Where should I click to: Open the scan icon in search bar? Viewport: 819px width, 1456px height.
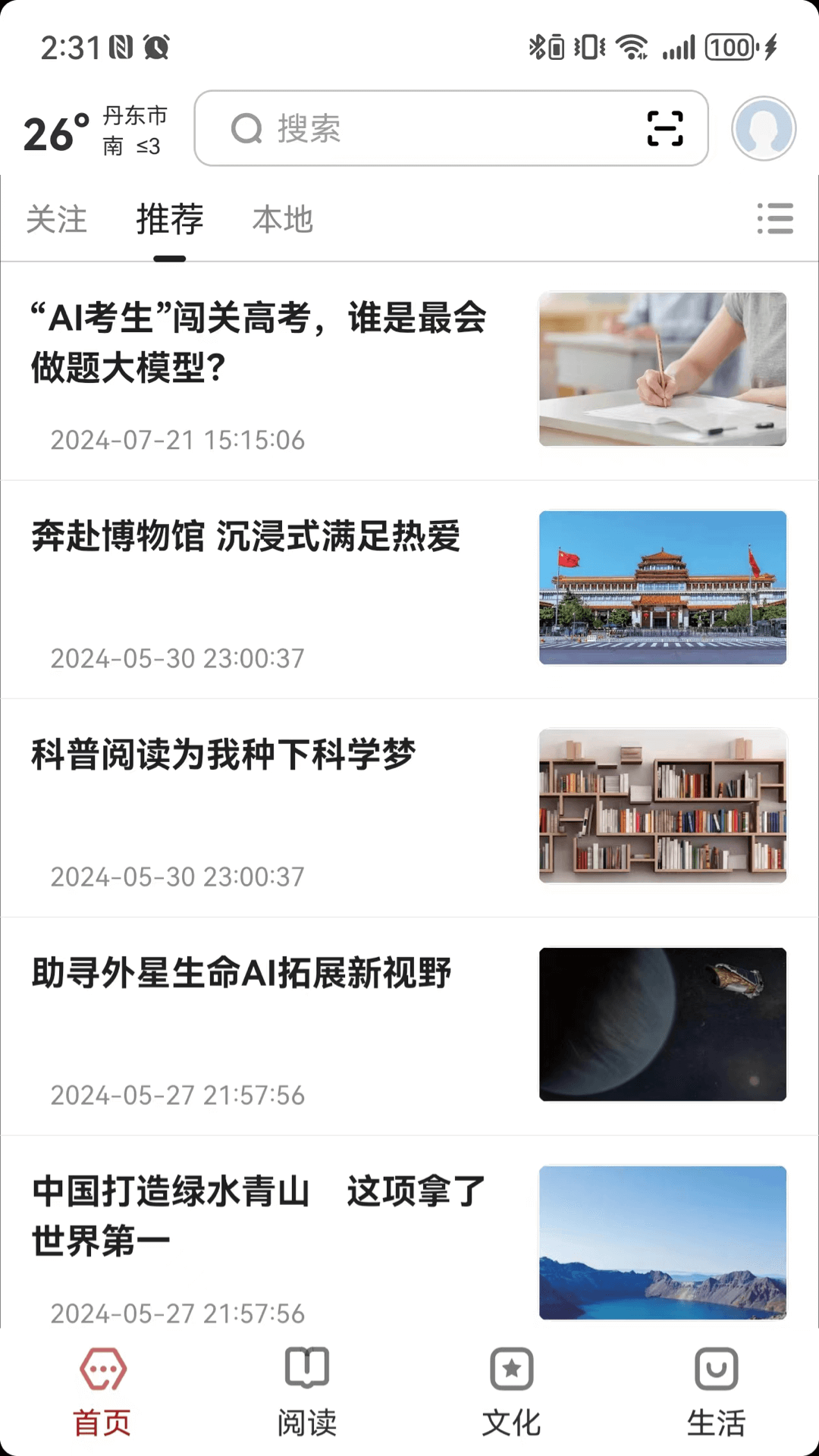[664, 129]
